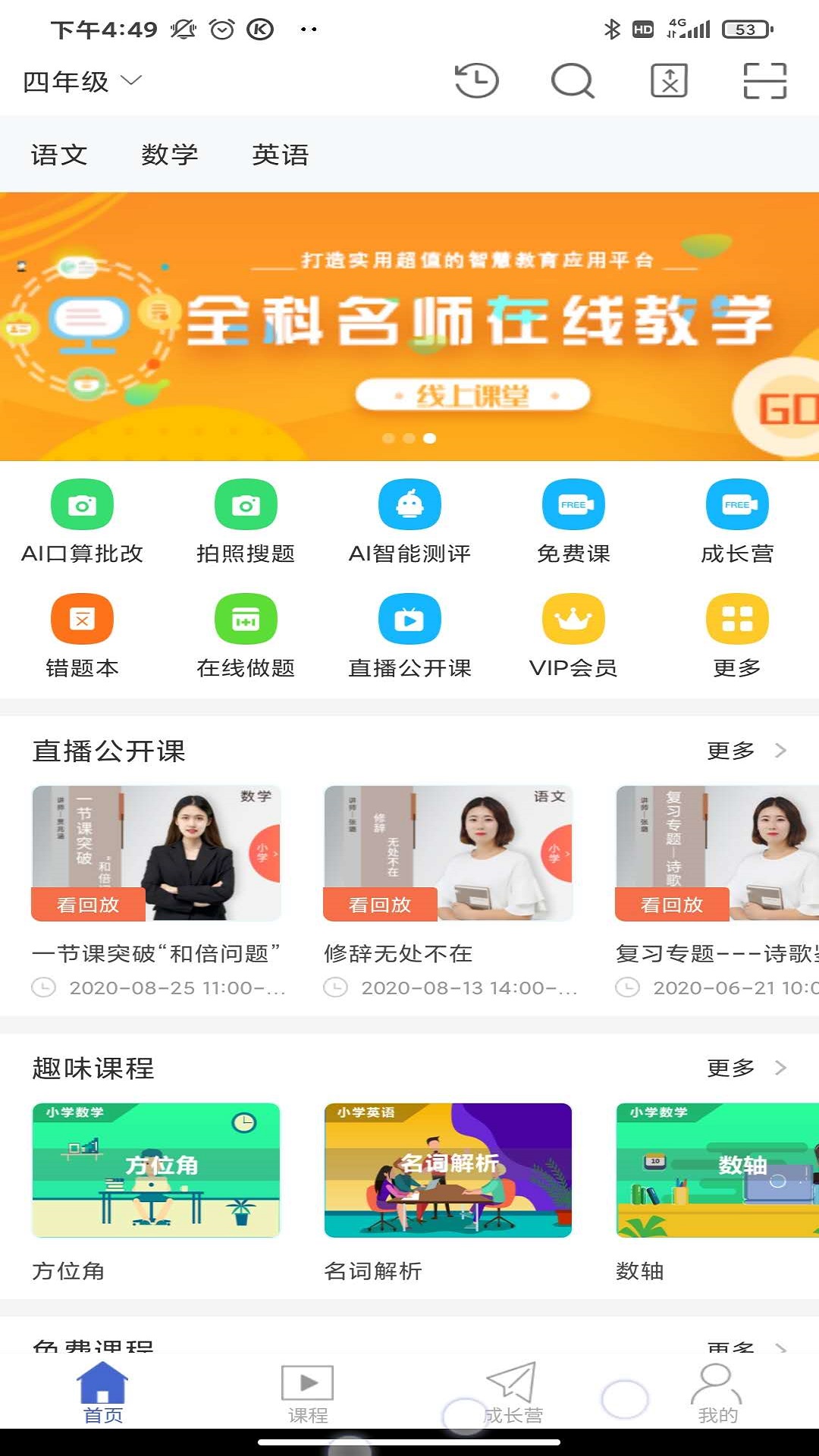Open the 全科名师在线教学 banner
Viewport: 819px width, 1456px height.
tap(409, 326)
